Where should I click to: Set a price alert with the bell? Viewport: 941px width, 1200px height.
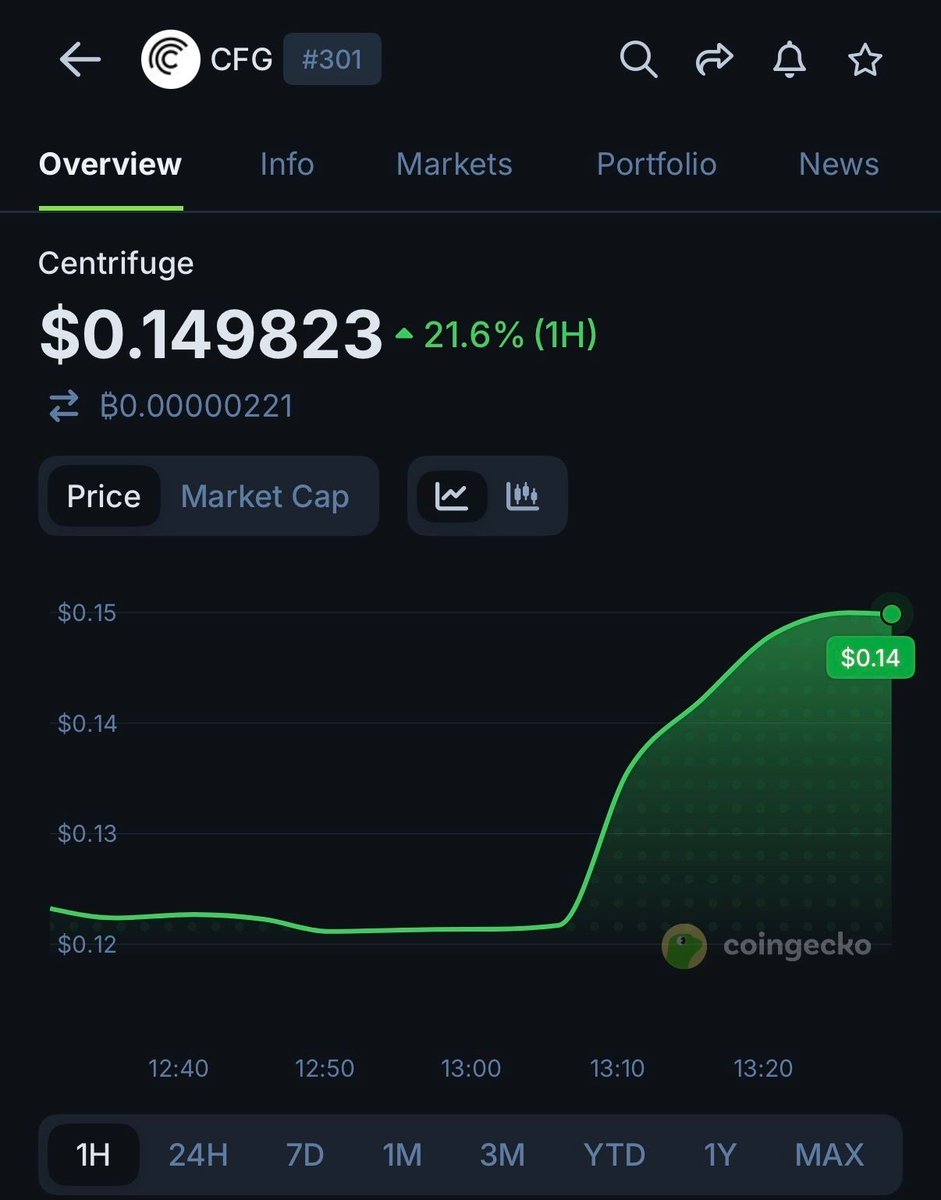click(790, 61)
